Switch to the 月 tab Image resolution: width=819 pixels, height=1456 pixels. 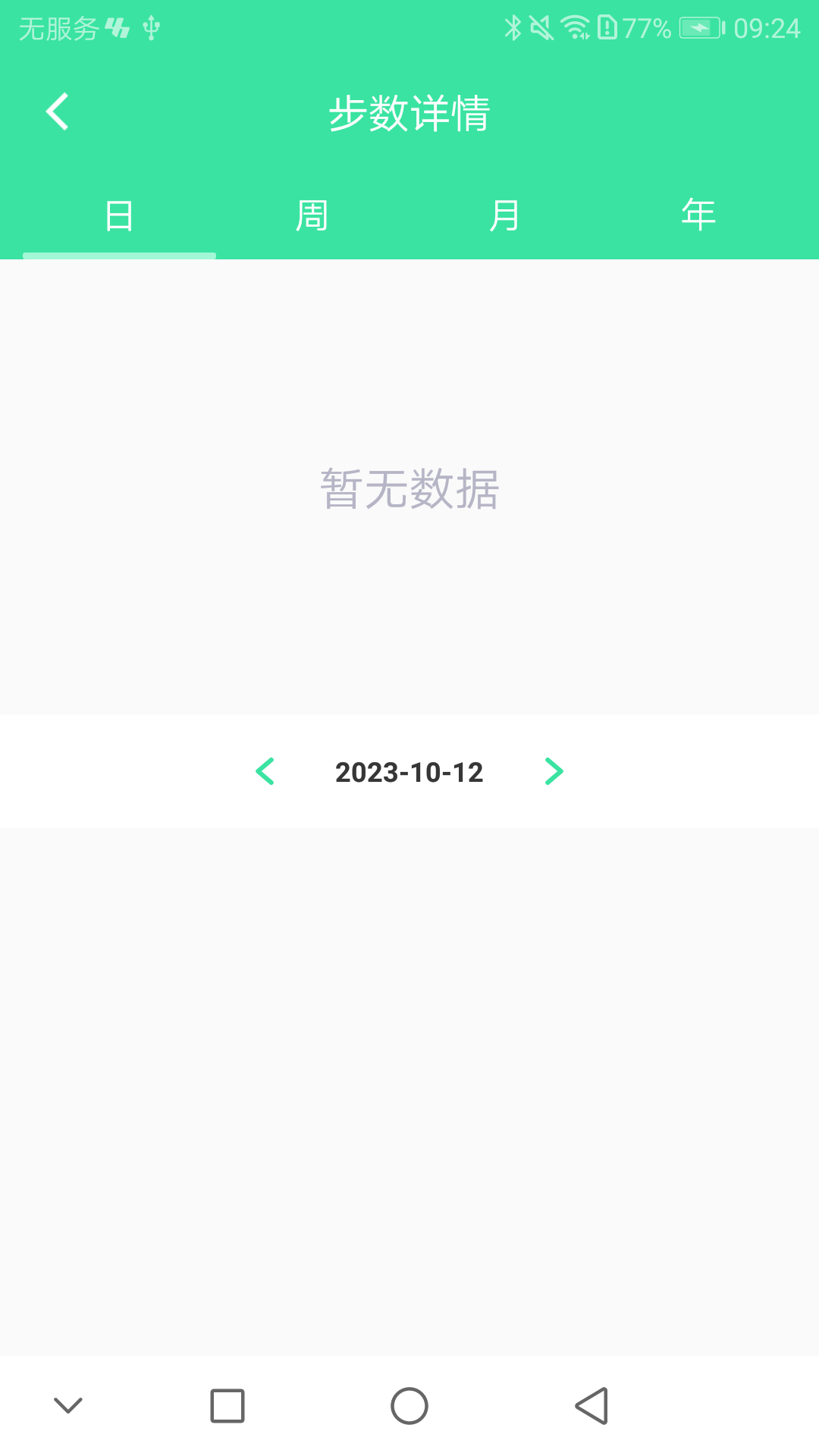[x=505, y=216]
